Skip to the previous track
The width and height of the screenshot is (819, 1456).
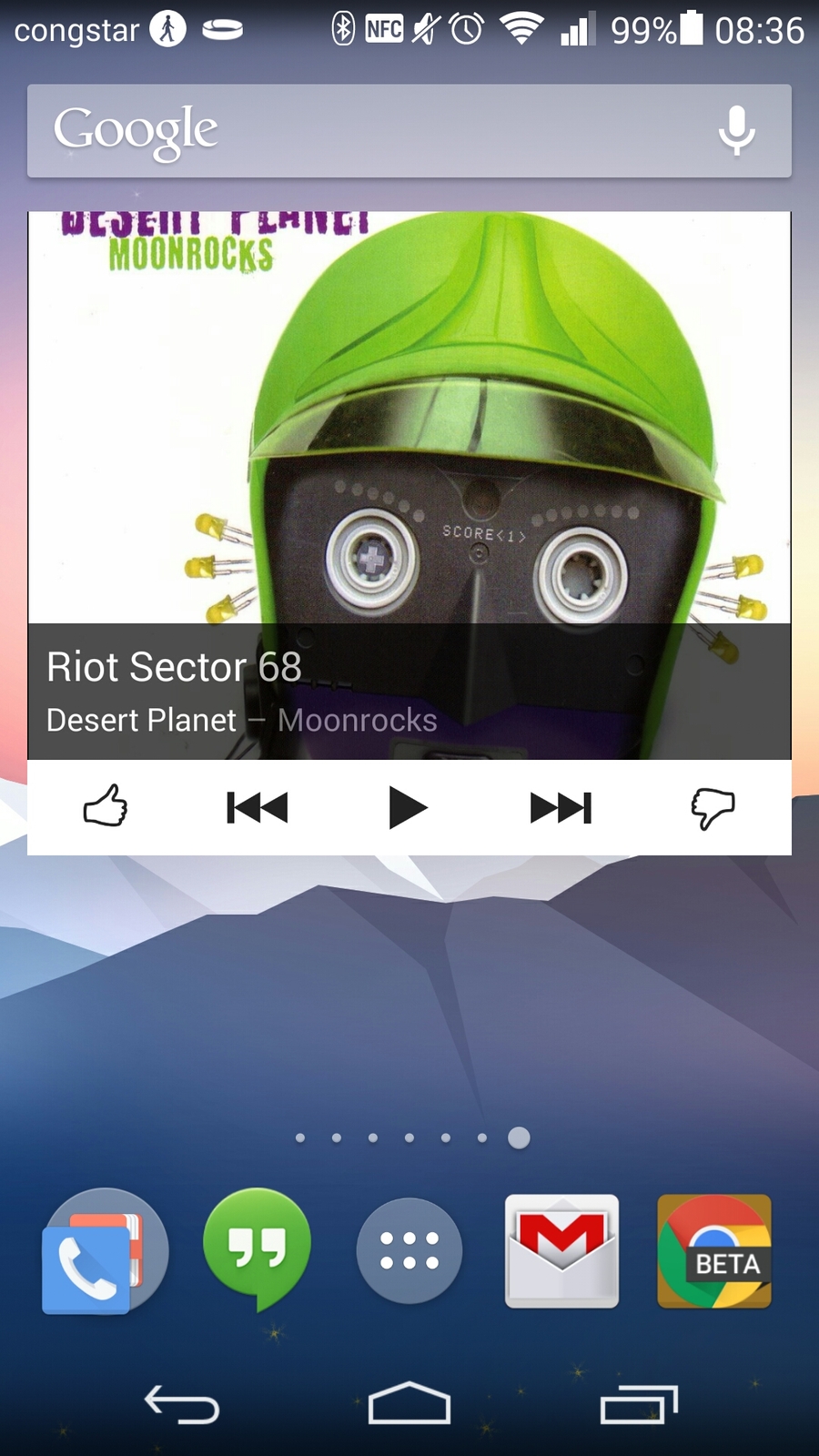tap(257, 807)
